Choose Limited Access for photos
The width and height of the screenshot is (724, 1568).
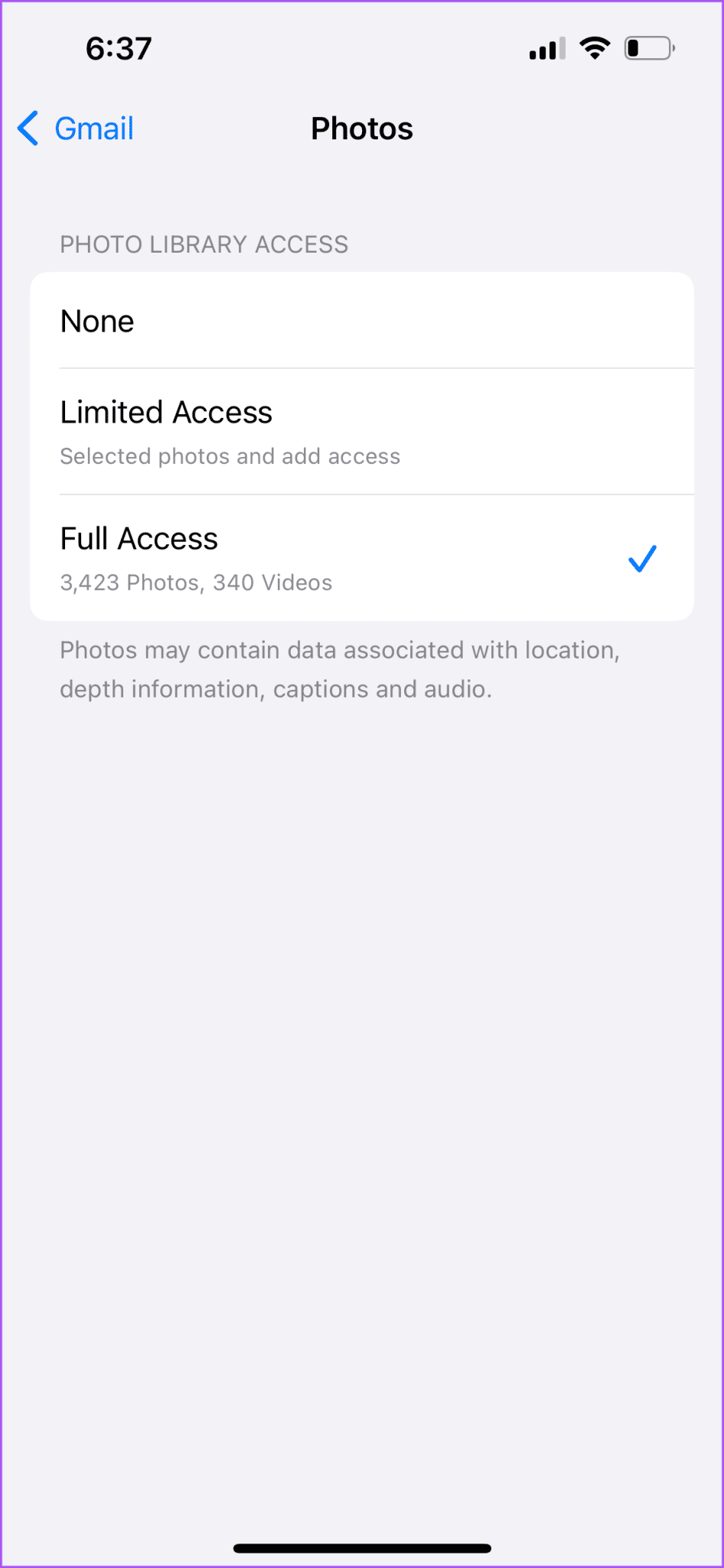[361, 430]
